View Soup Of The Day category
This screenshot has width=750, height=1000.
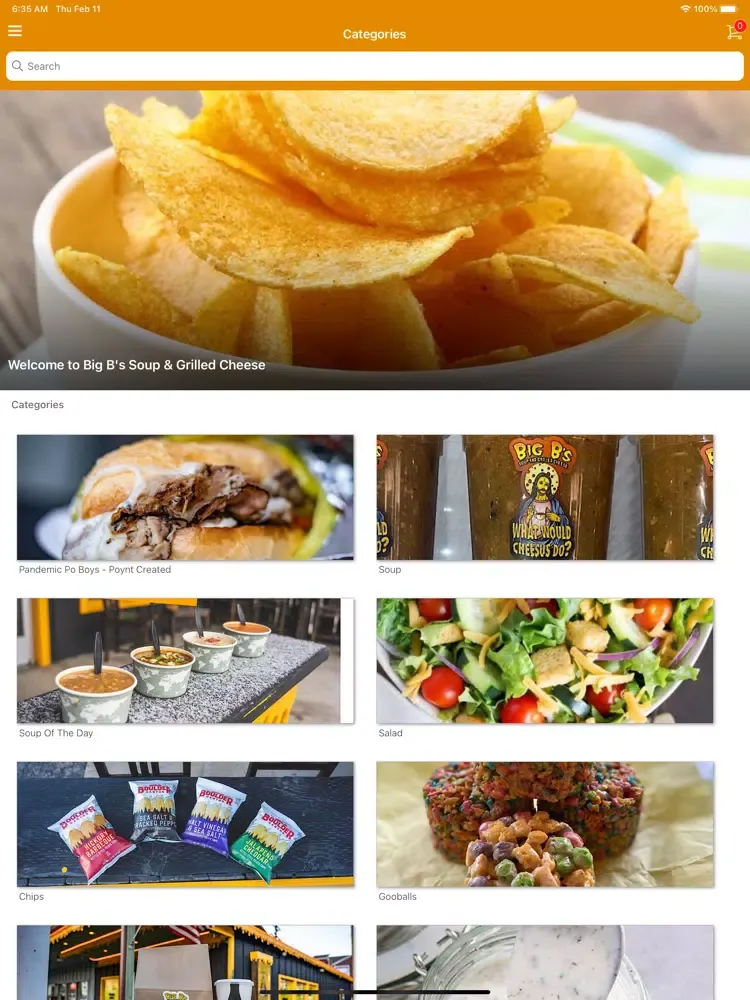[x=185, y=661]
